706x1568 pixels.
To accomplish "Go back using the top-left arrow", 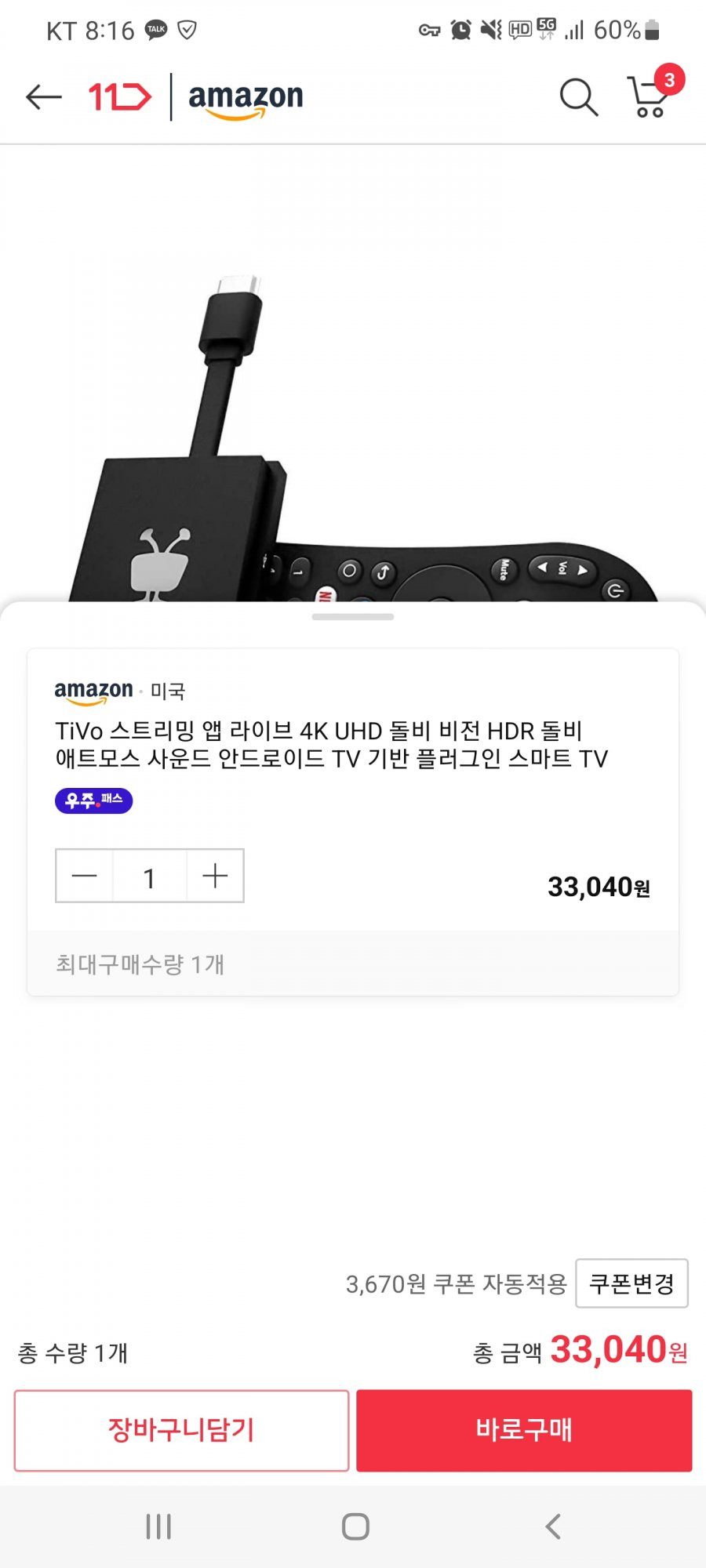I will [x=43, y=97].
